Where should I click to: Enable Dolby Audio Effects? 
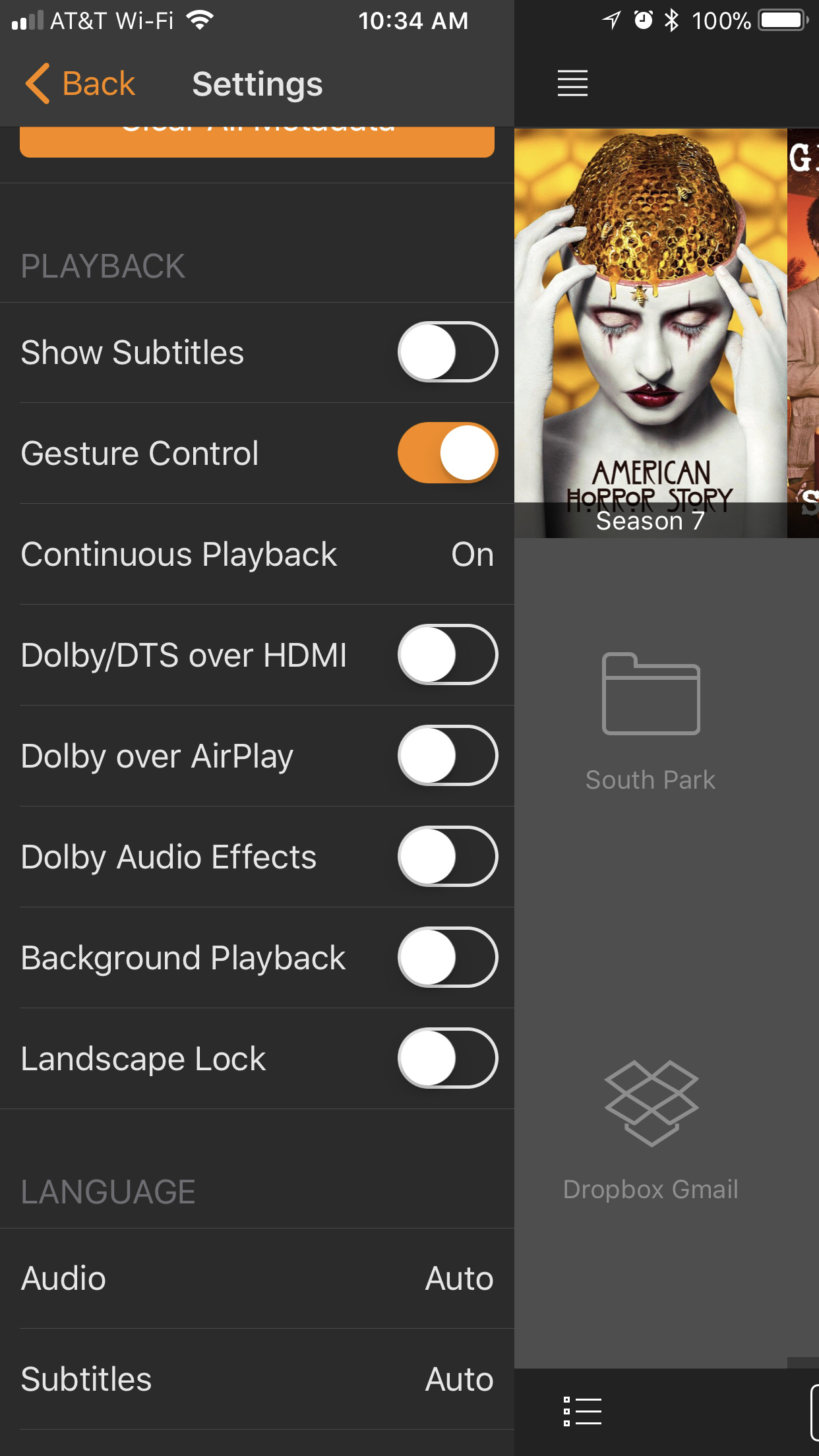click(x=447, y=857)
